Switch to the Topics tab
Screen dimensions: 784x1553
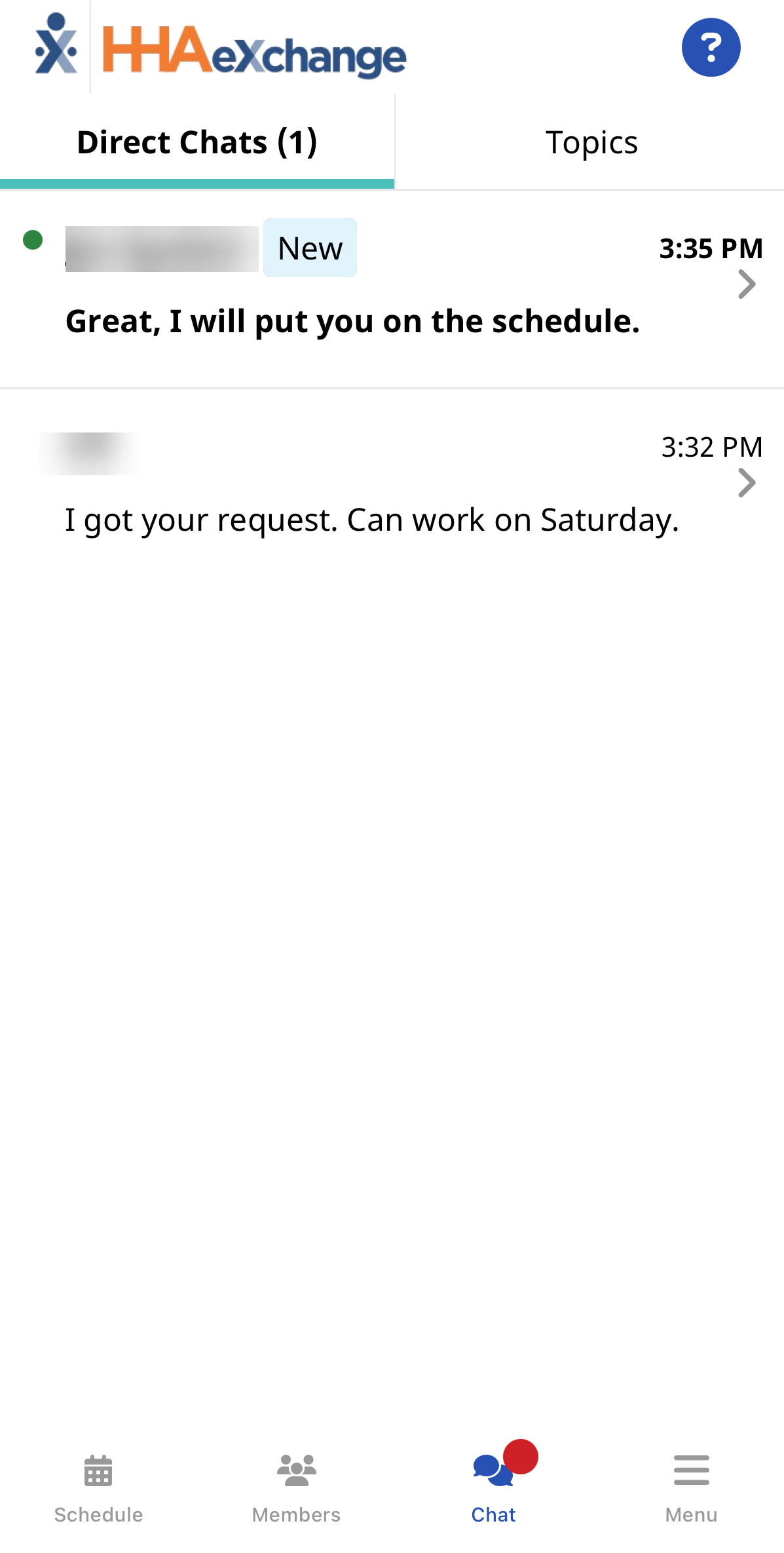click(591, 142)
